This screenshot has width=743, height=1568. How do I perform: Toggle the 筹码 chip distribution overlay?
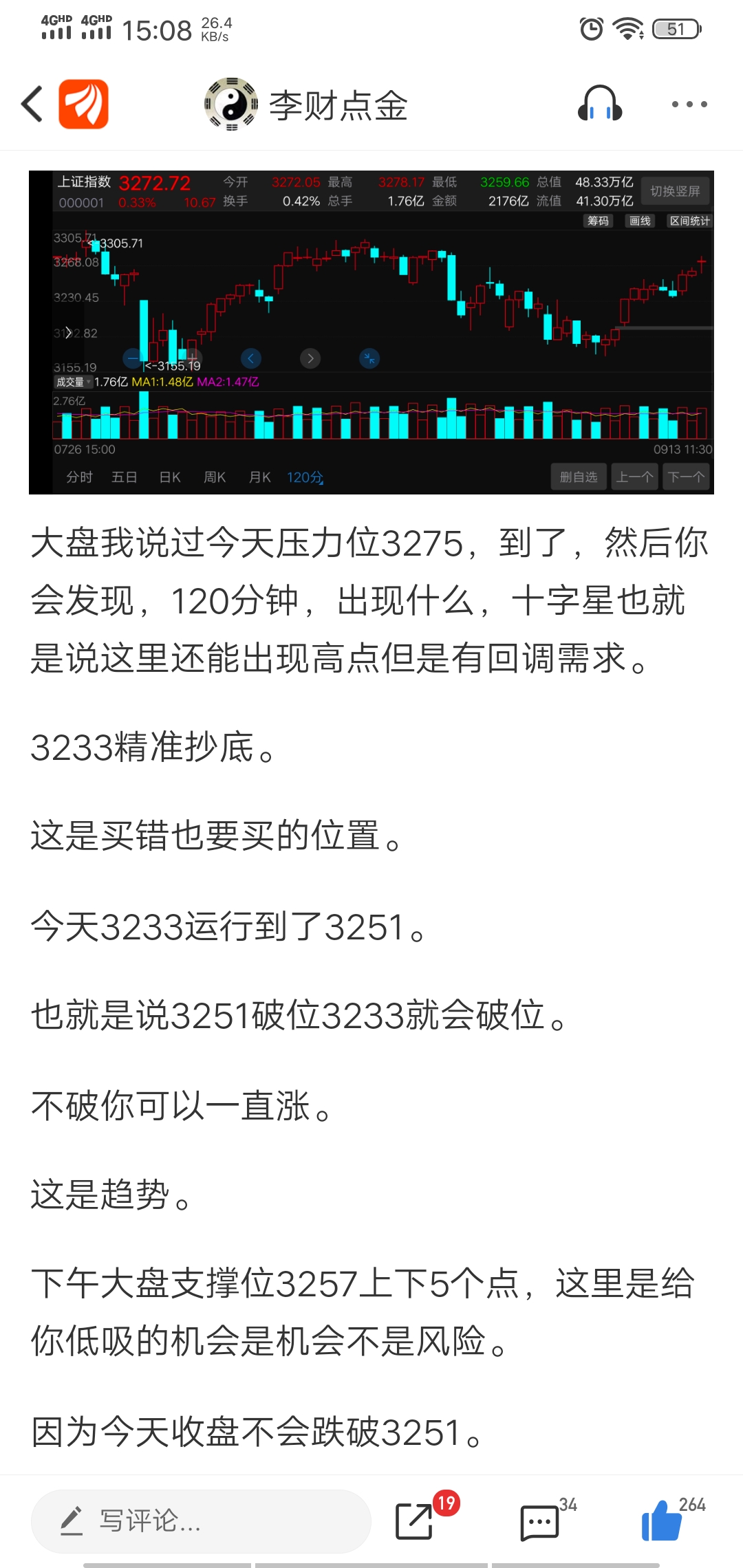point(597,221)
